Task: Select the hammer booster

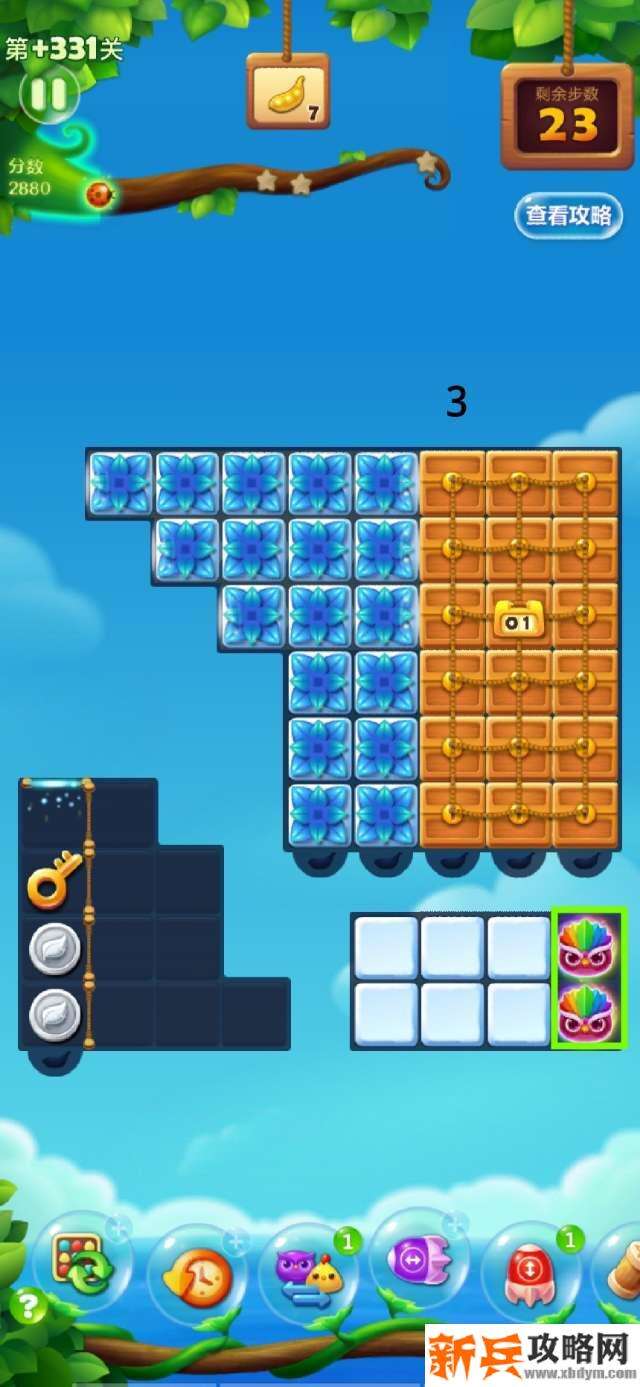Action: coord(625,1268)
